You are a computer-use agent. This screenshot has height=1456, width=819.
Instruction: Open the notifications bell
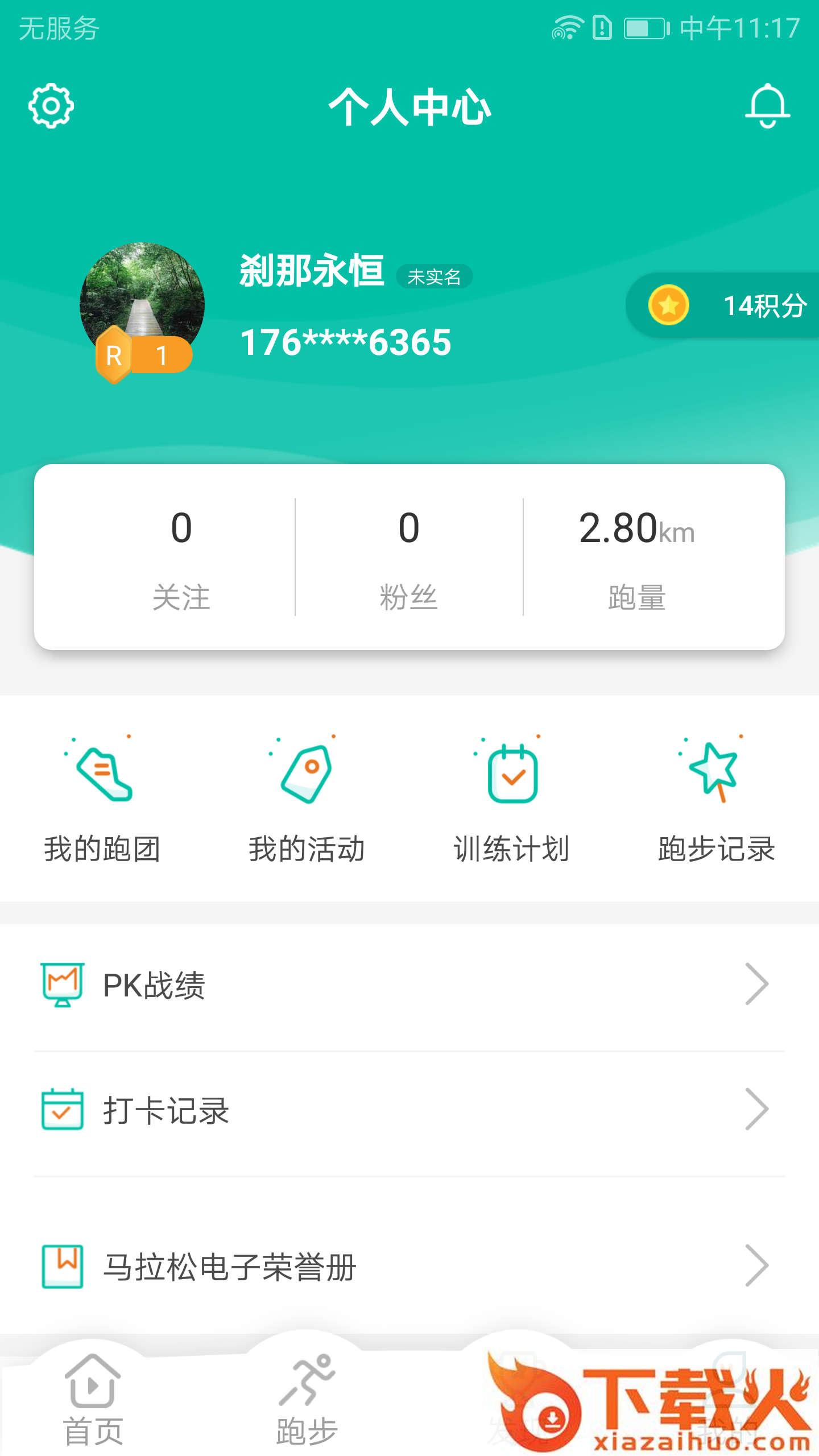point(767,106)
